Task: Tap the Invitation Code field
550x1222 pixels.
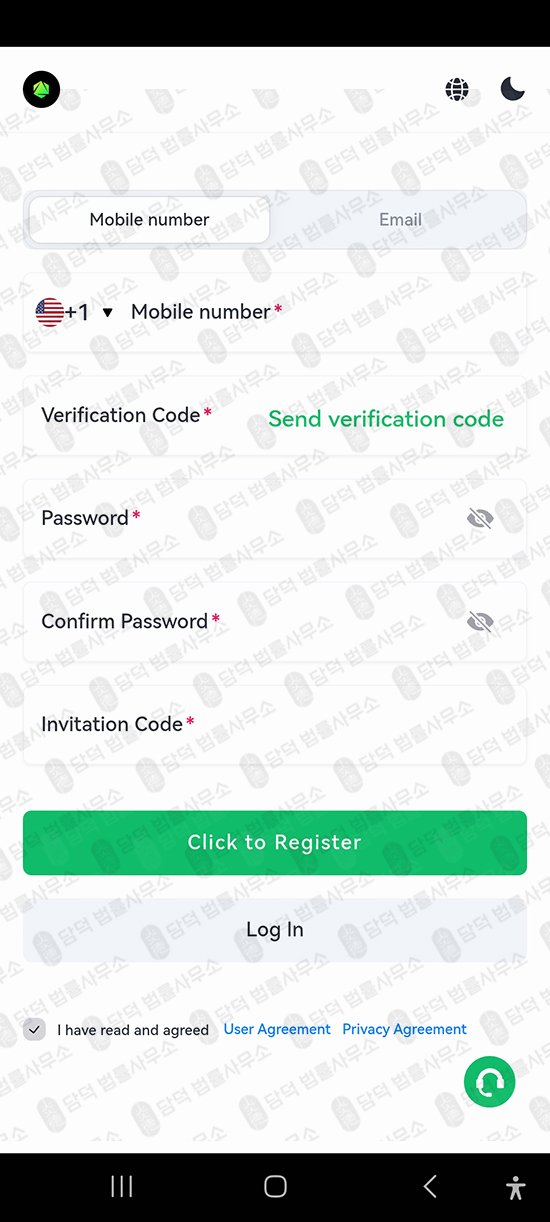Action: 275,725
